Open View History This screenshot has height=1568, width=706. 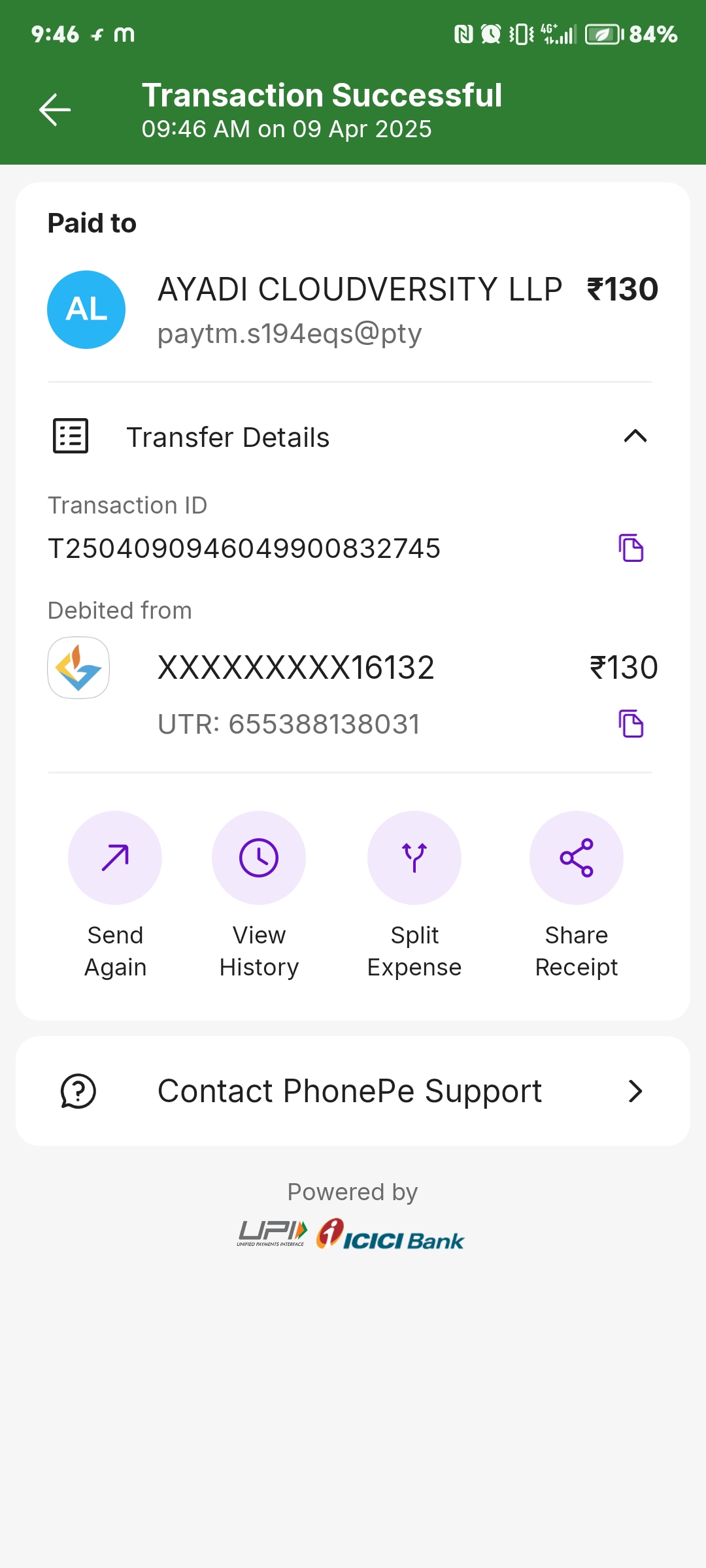pyautogui.click(x=259, y=858)
